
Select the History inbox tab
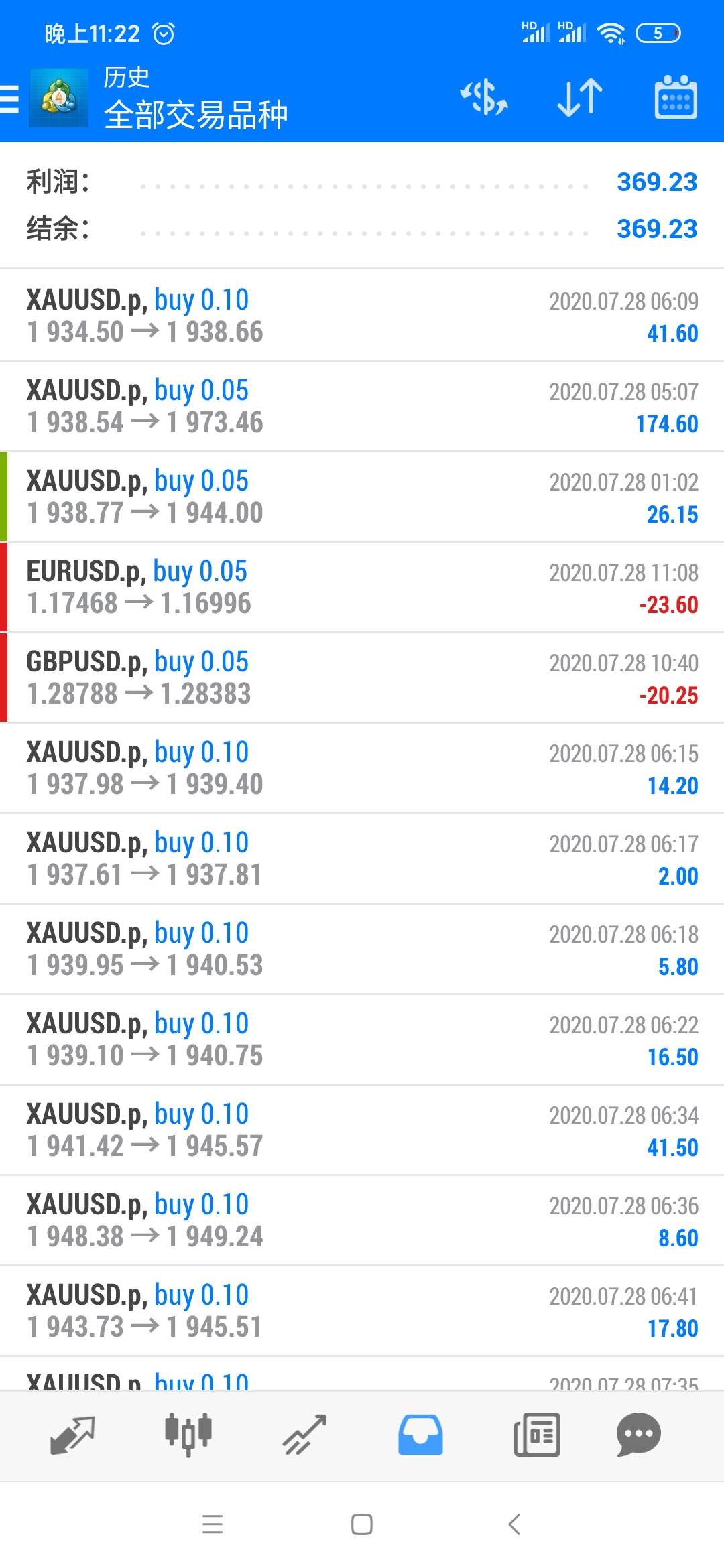point(420,1435)
